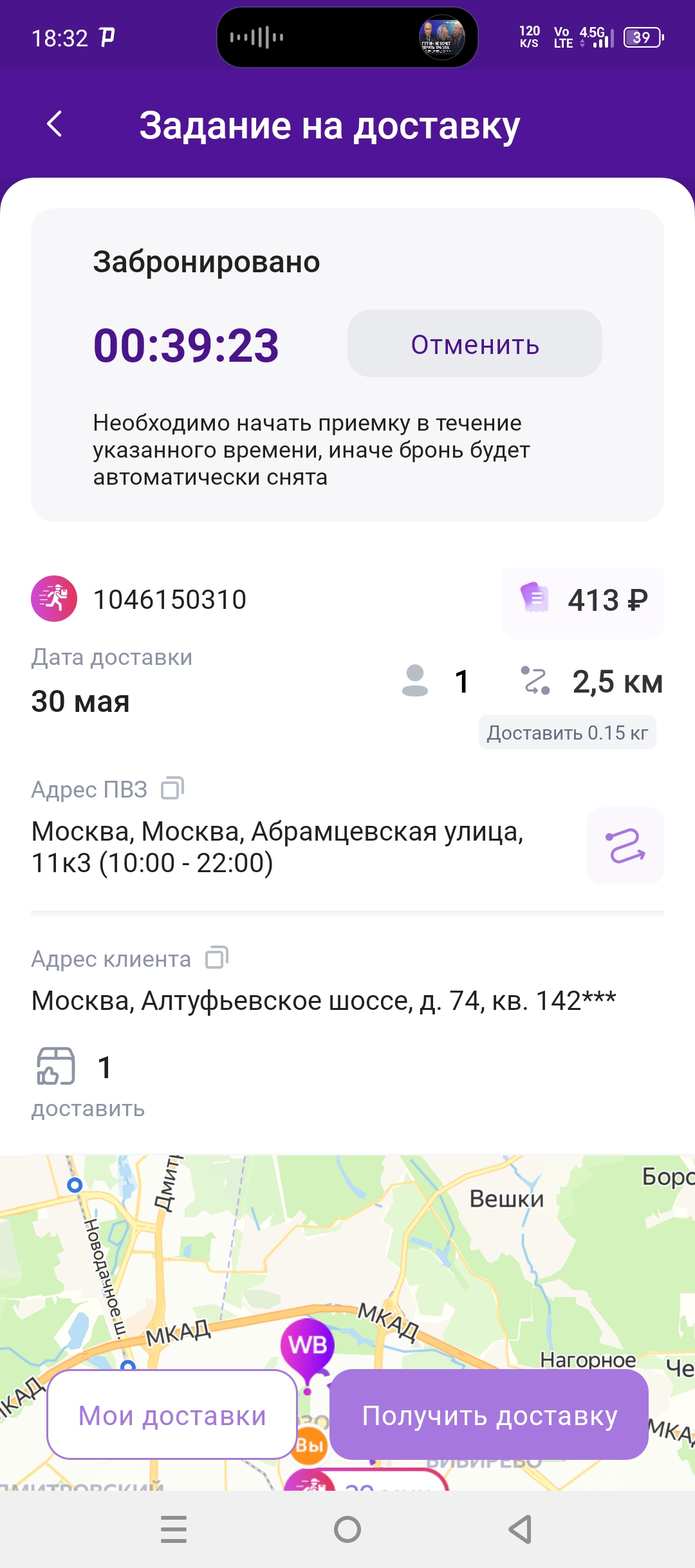Viewport: 695px width, 1568px height.
Task: Tap Получить доставку
Action: 489,1415
